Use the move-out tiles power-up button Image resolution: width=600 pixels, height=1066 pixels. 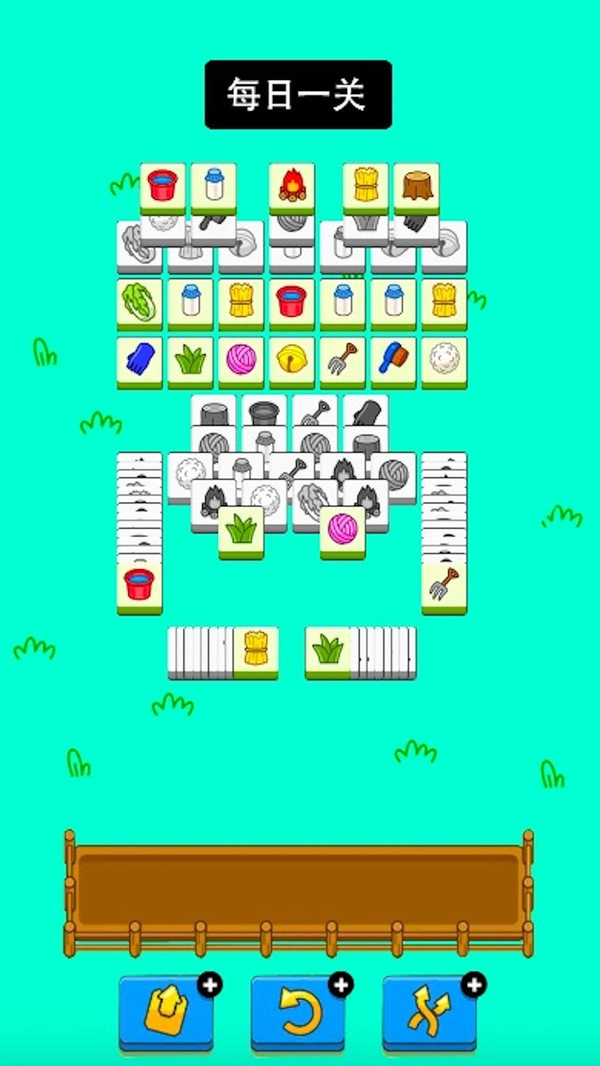click(165, 1014)
